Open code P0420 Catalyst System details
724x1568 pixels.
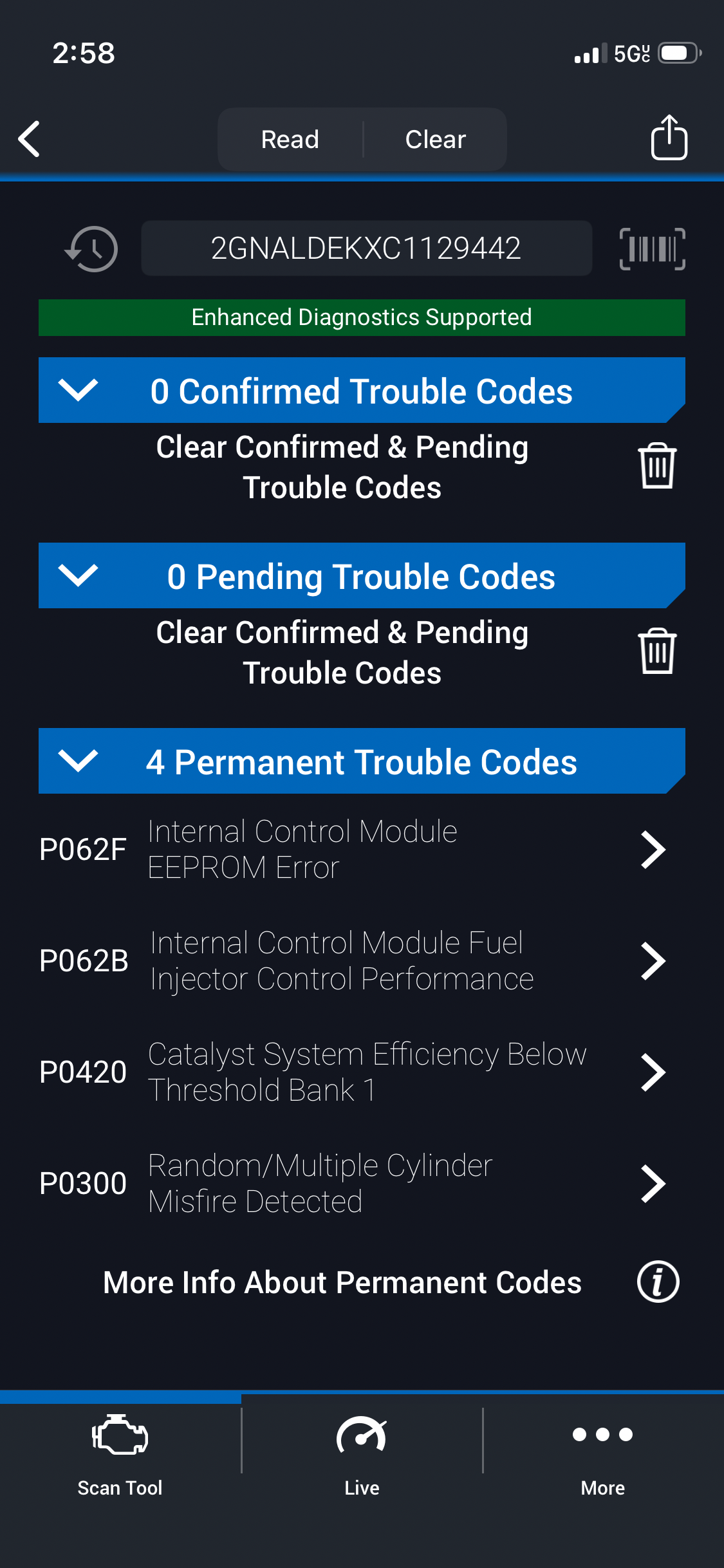(x=351, y=1072)
